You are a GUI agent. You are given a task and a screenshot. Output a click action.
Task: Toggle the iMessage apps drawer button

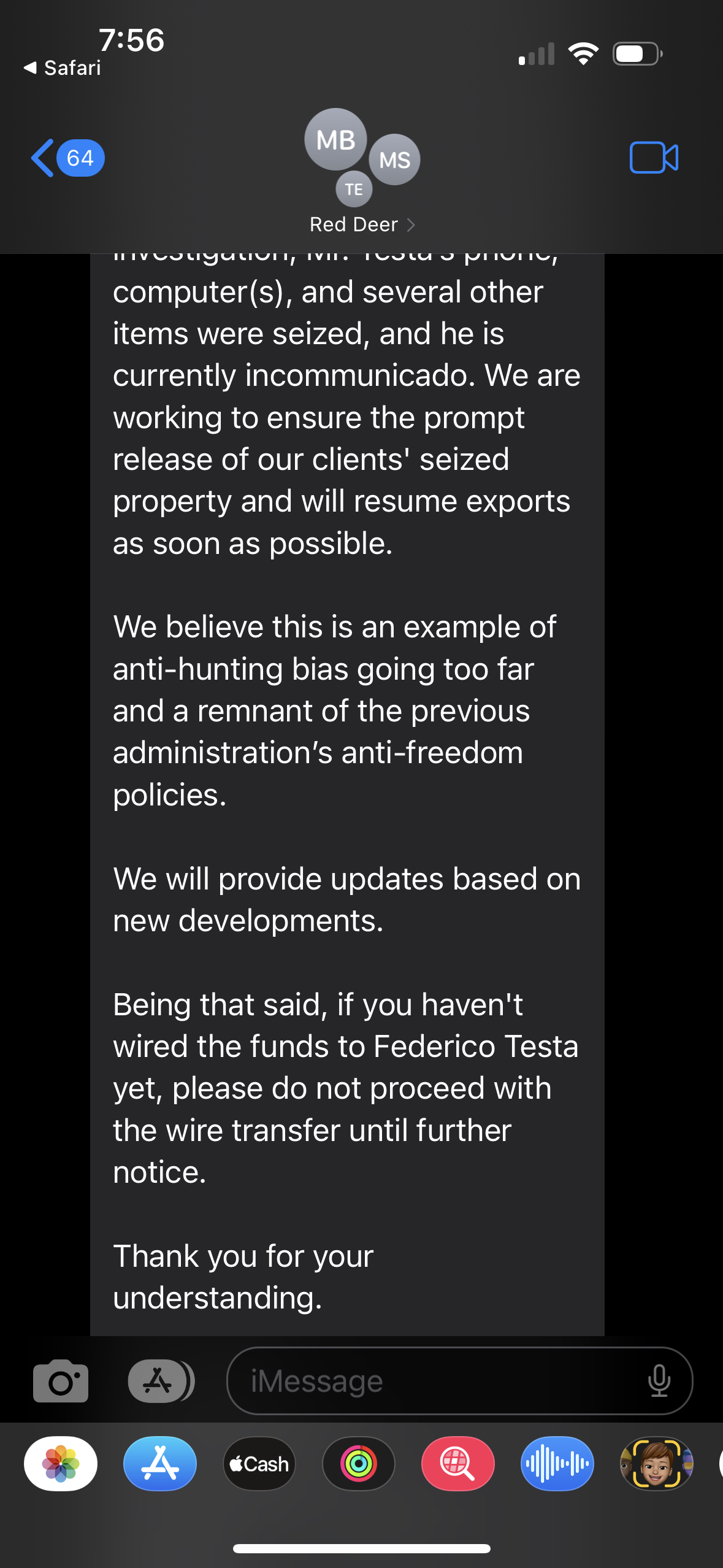click(x=161, y=1381)
